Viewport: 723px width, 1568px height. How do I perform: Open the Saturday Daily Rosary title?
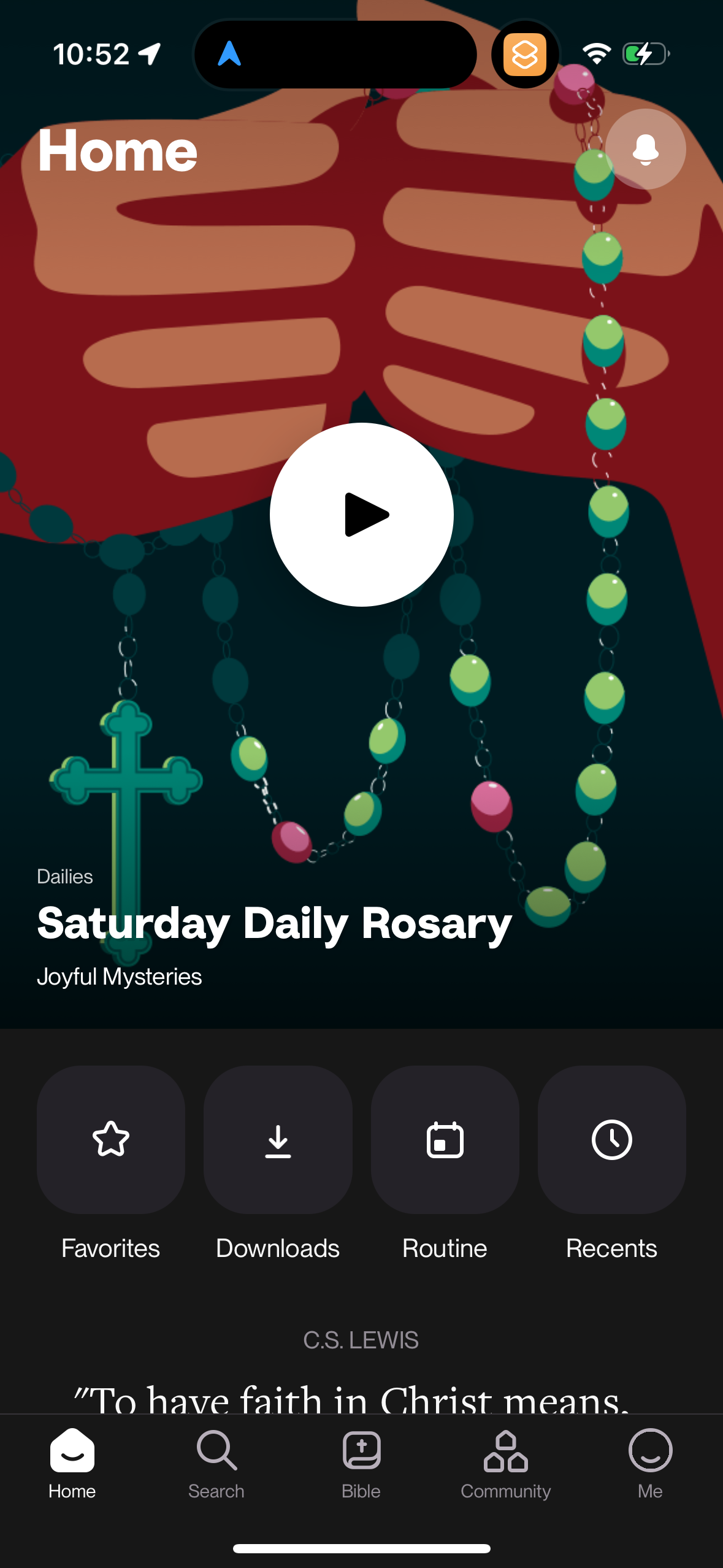[274, 923]
